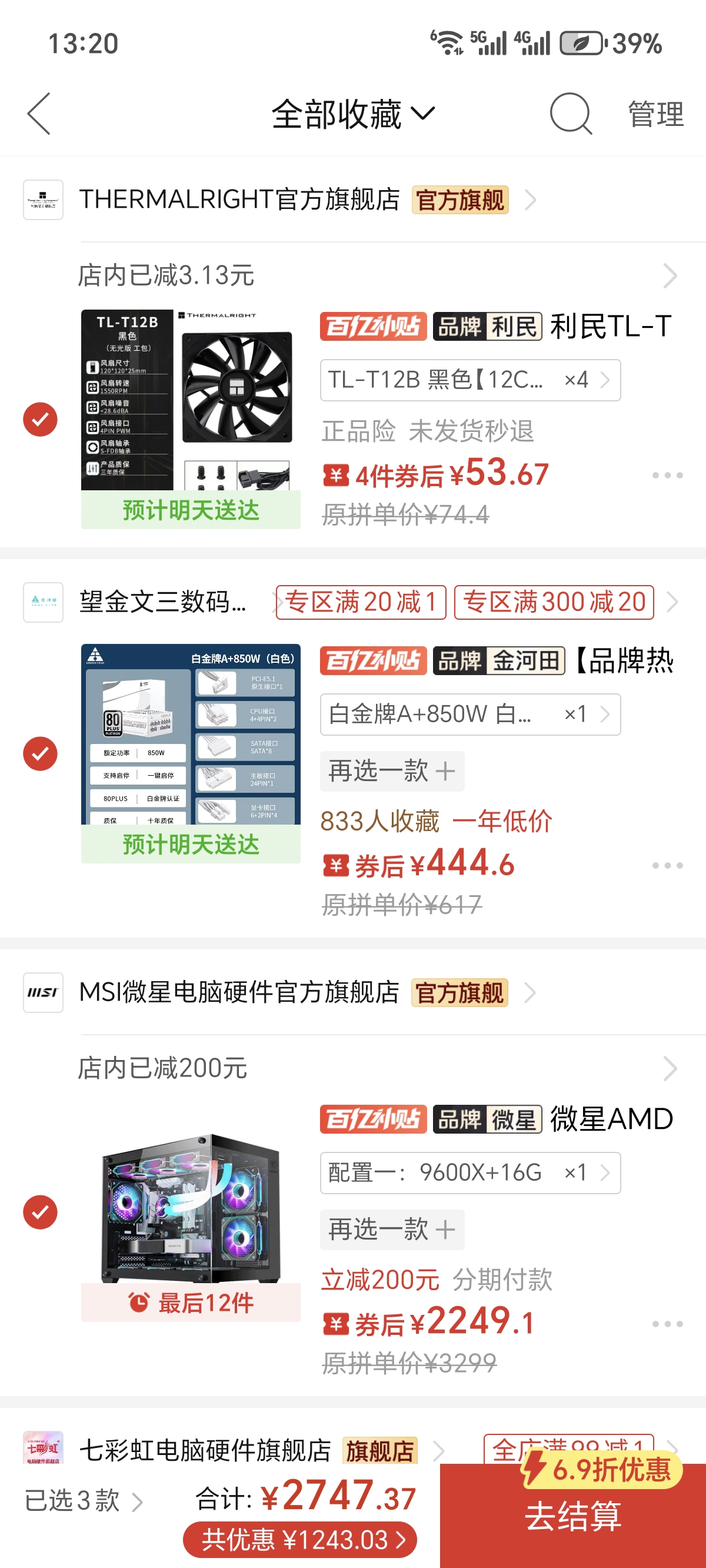
Task: Go back using the top-left arrow
Action: pyautogui.click(x=39, y=114)
